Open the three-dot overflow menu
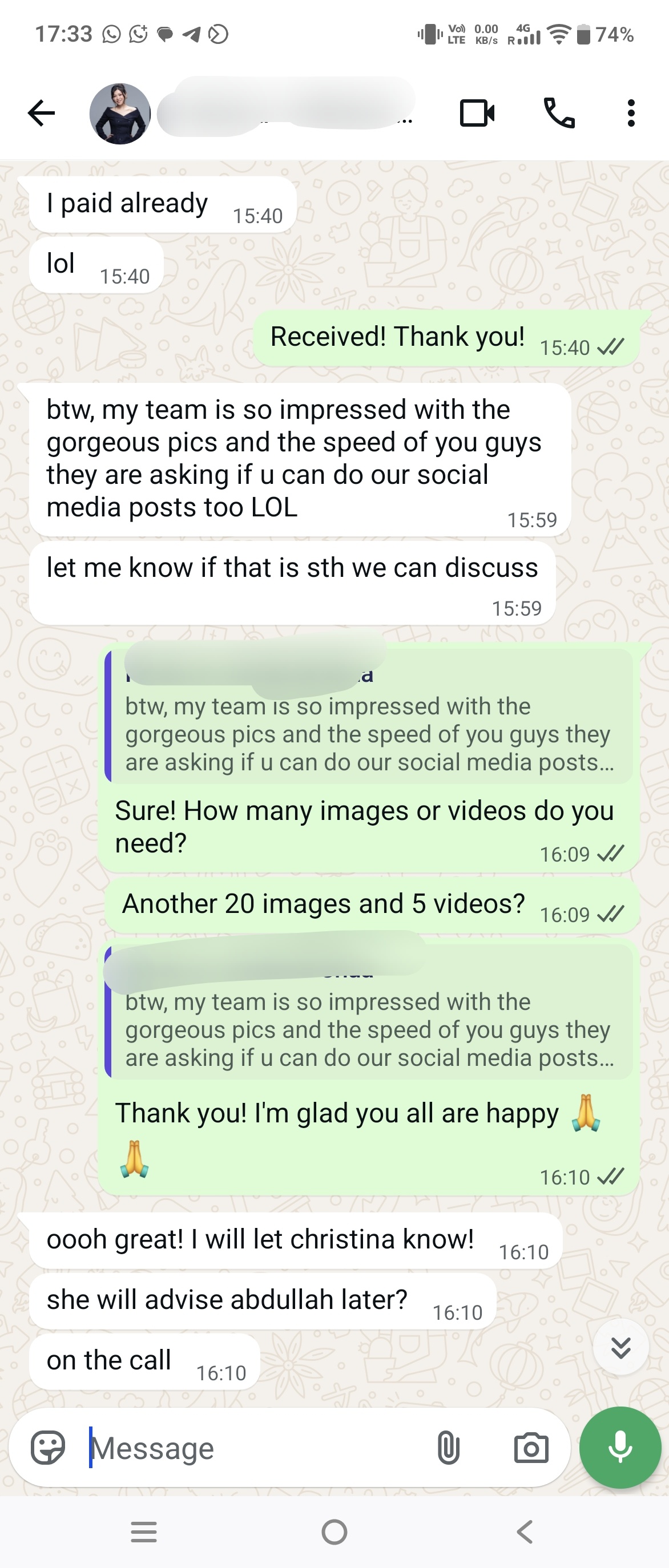Screen dimensions: 669x1568 tap(631, 113)
